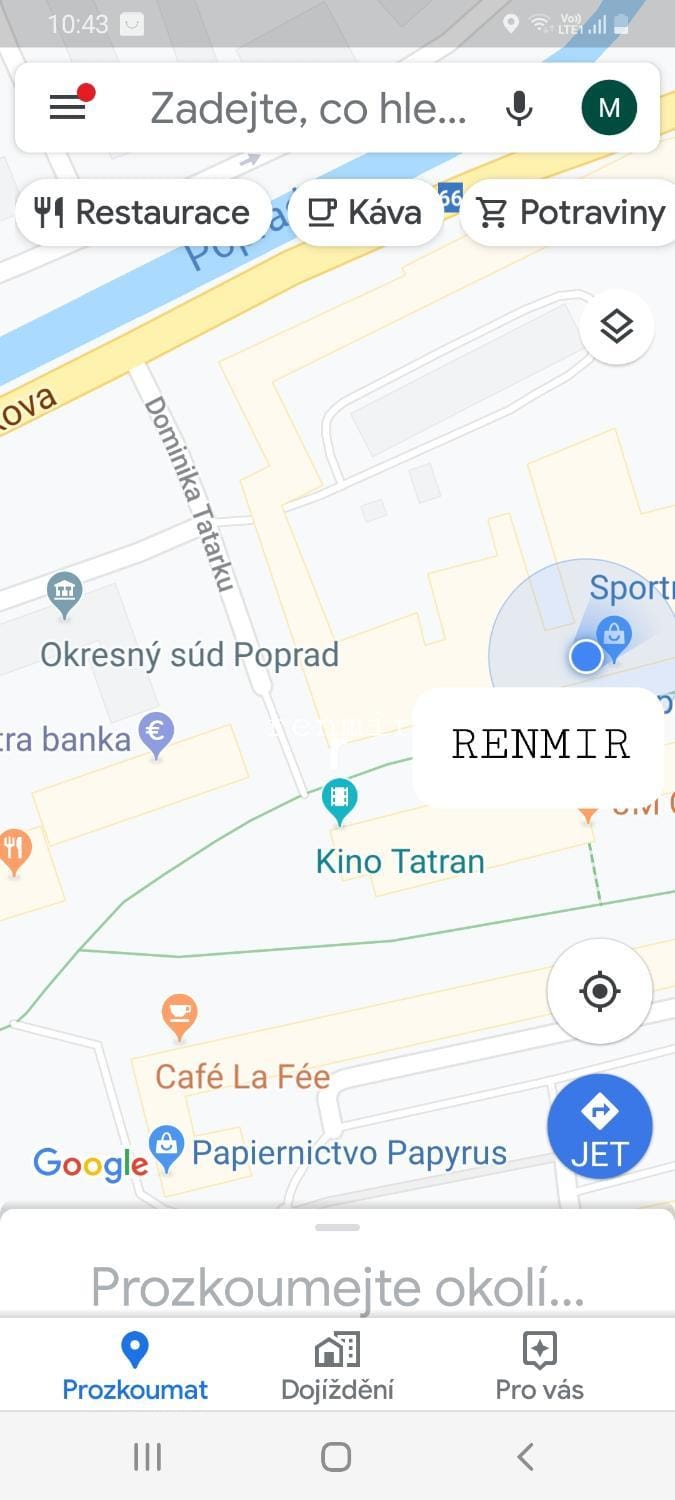Viewport: 675px width, 1500px height.
Task: Open recent apps from the navigation bar
Action: click(x=147, y=1457)
